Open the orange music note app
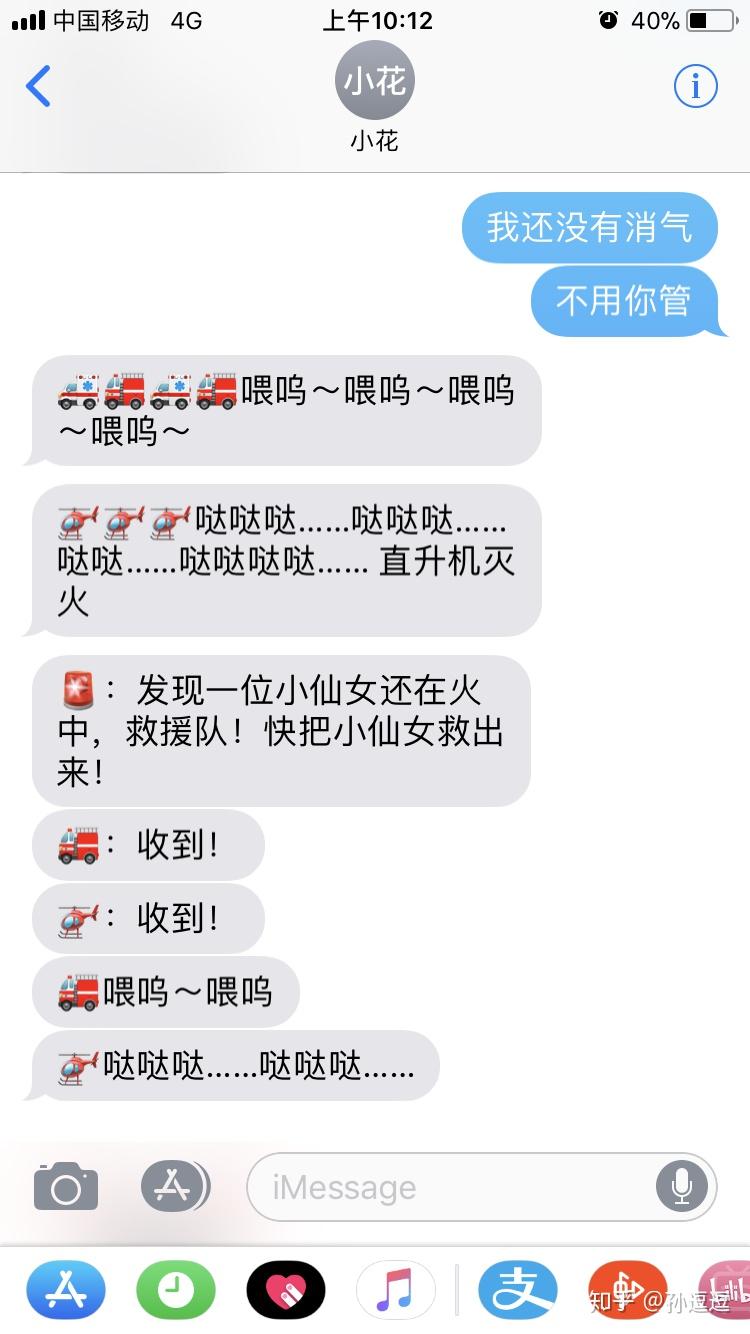Screen dimensions: 750x1334 coord(626,1289)
